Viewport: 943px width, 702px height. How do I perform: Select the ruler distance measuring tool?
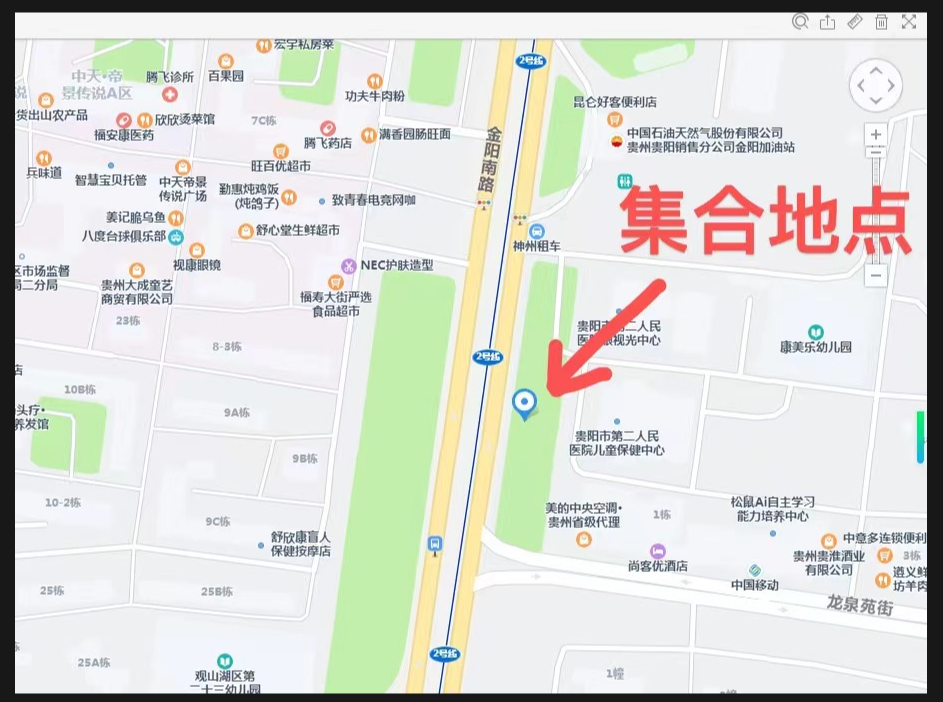pyautogui.click(x=854, y=22)
